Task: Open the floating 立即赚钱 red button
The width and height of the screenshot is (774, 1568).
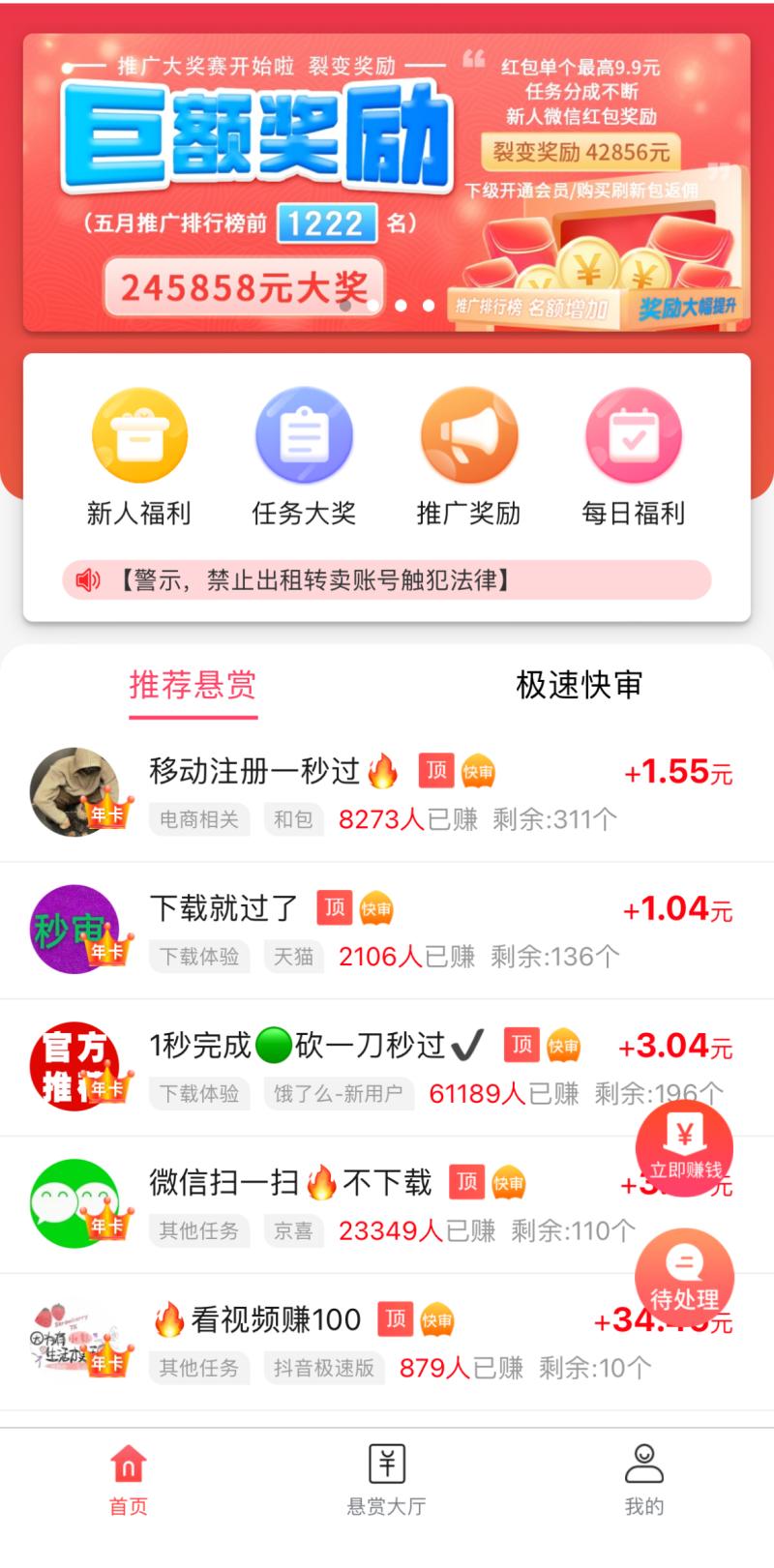Action: tap(684, 1149)
